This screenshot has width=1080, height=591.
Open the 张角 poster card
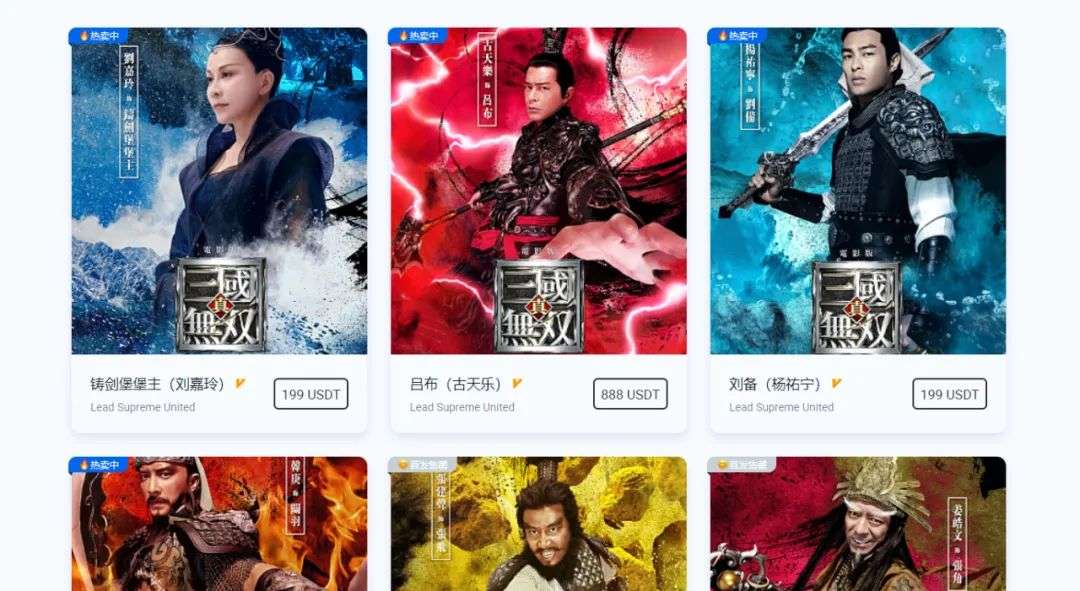[x=857, y=525]
